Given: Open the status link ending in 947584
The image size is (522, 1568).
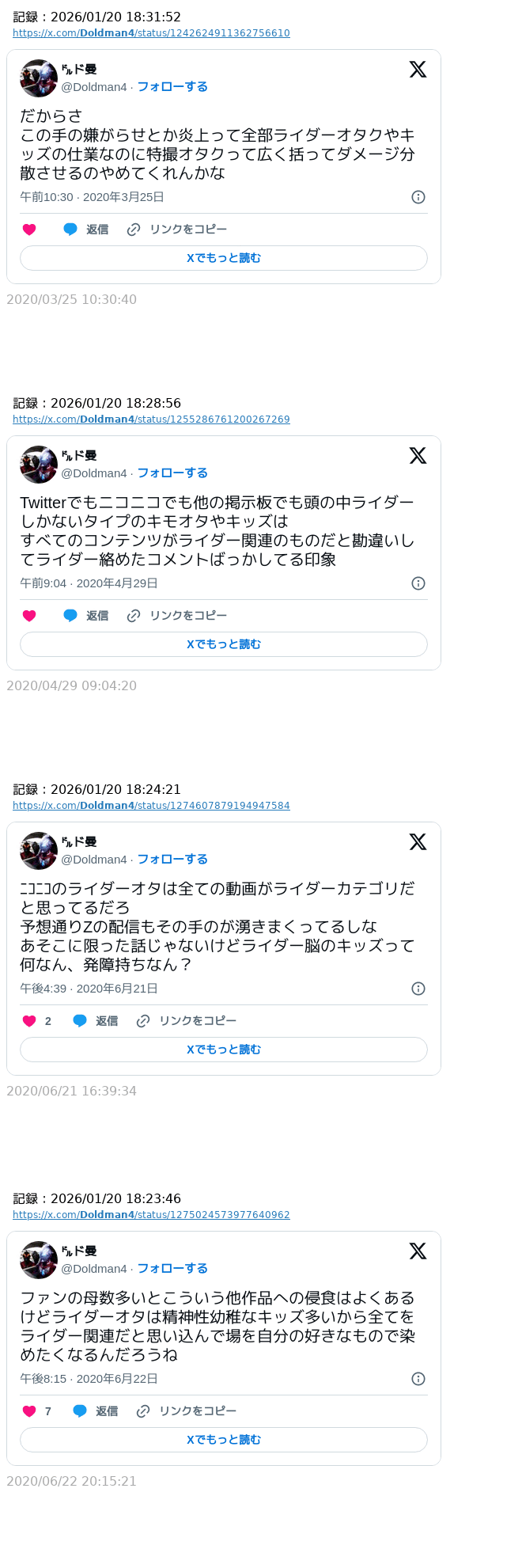Looking at the screenshot, I should [151, 806].
